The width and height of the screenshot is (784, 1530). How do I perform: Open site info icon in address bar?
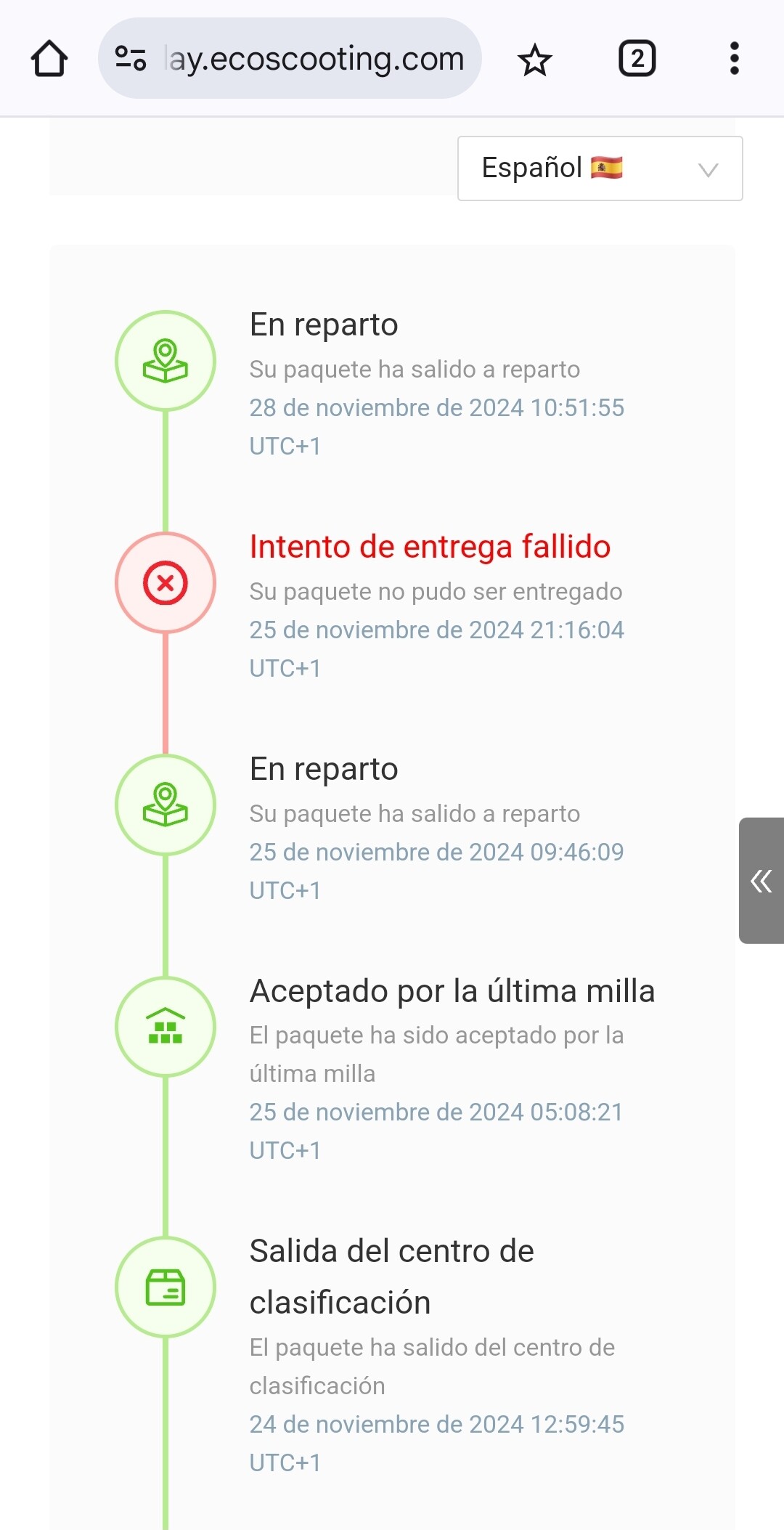tap(131, 59)
